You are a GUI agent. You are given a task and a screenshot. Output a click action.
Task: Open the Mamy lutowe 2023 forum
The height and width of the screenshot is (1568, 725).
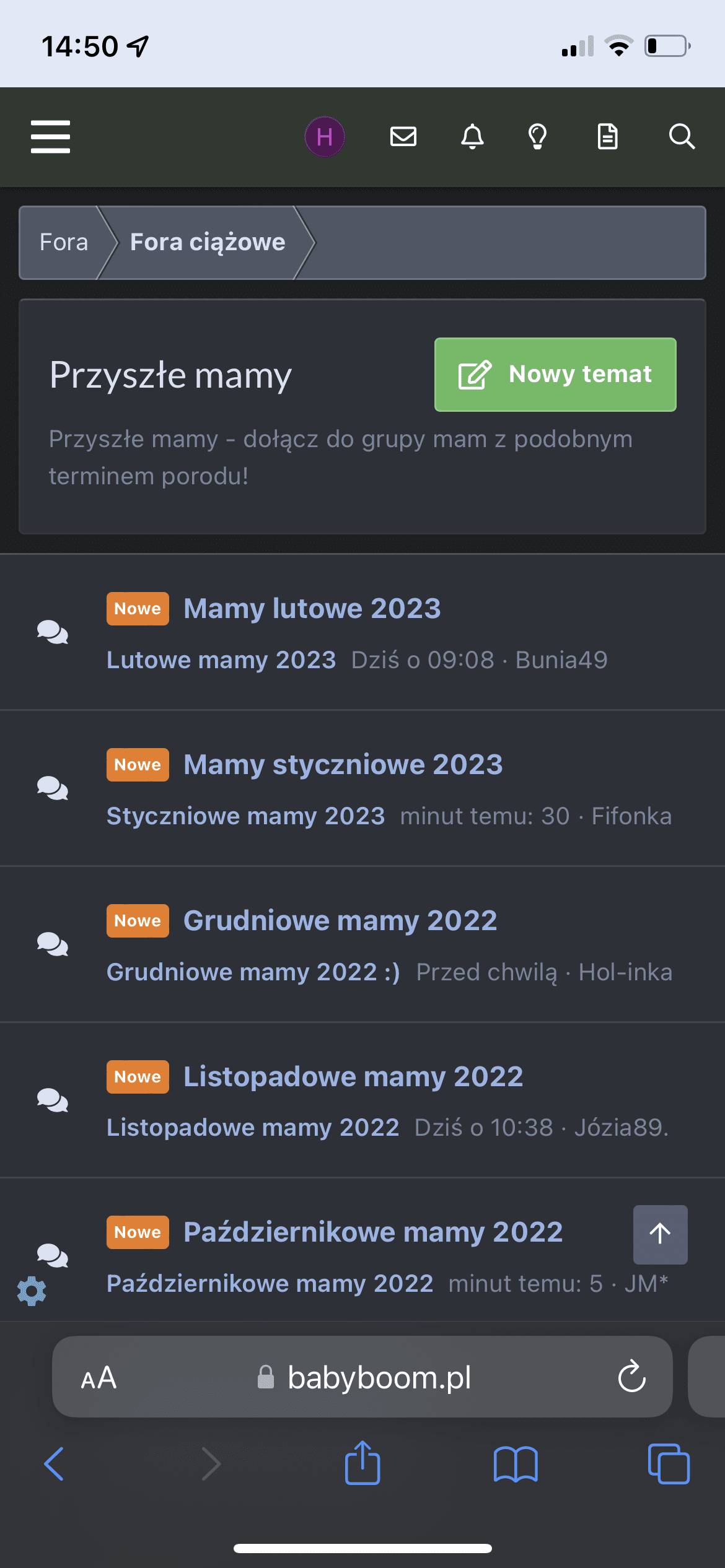312,608
